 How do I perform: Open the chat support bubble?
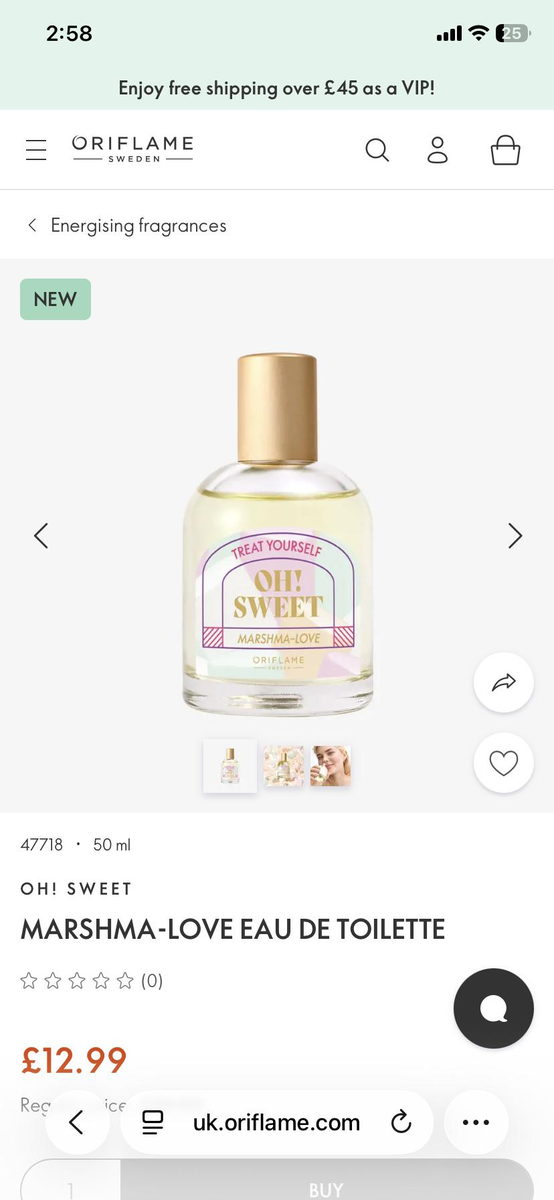[494, 1008]
